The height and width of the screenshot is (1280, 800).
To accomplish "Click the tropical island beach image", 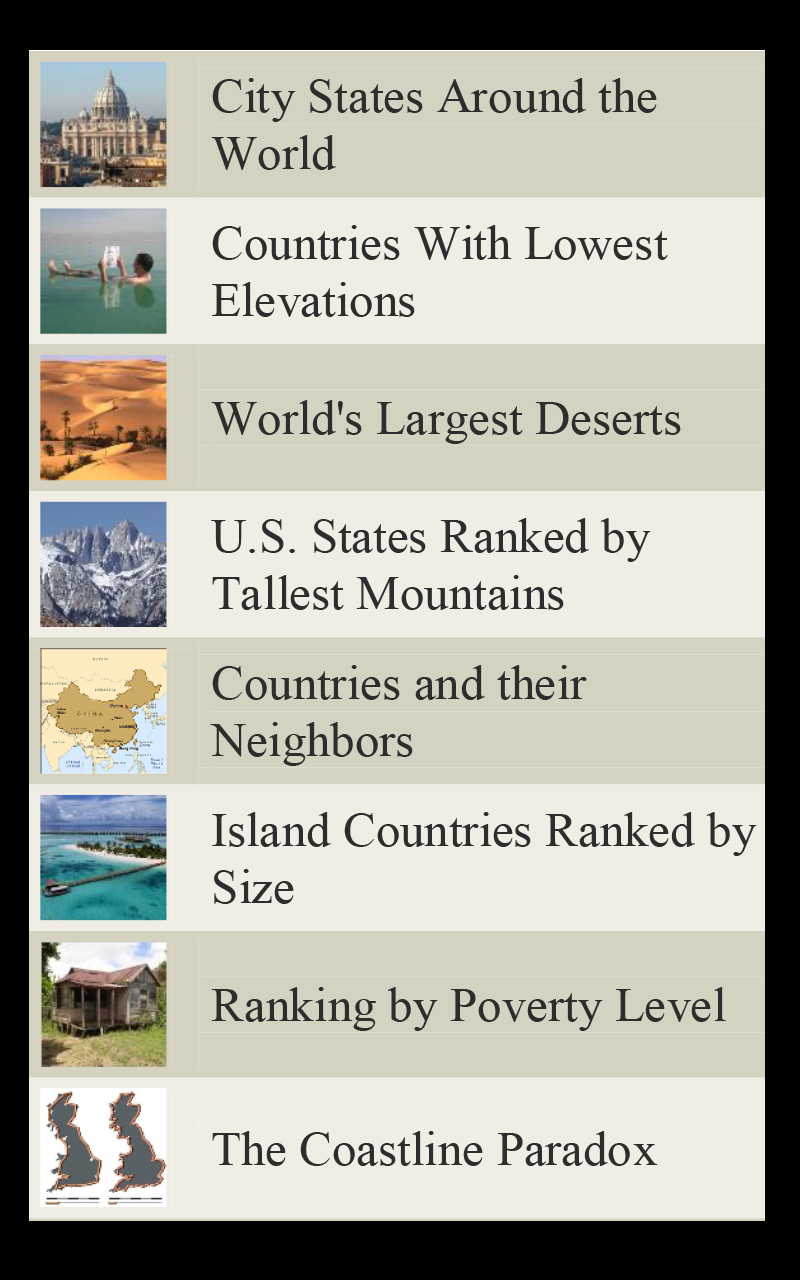I will [104, 857].
